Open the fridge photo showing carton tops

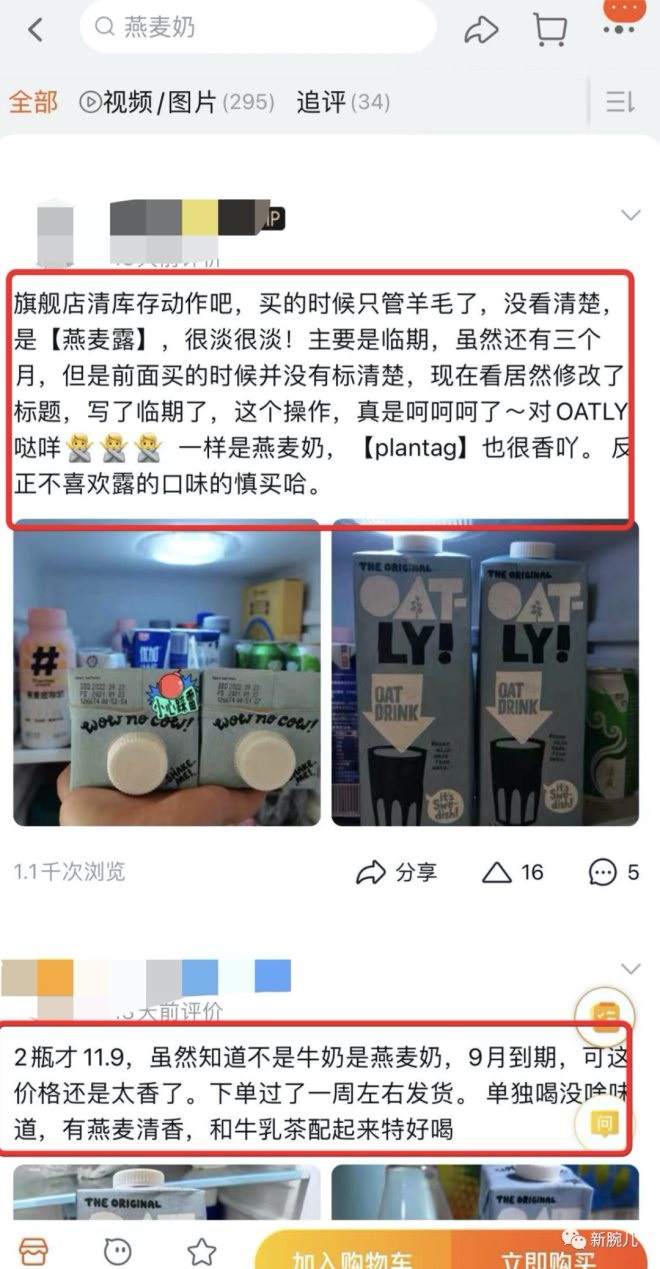point(167,672)
